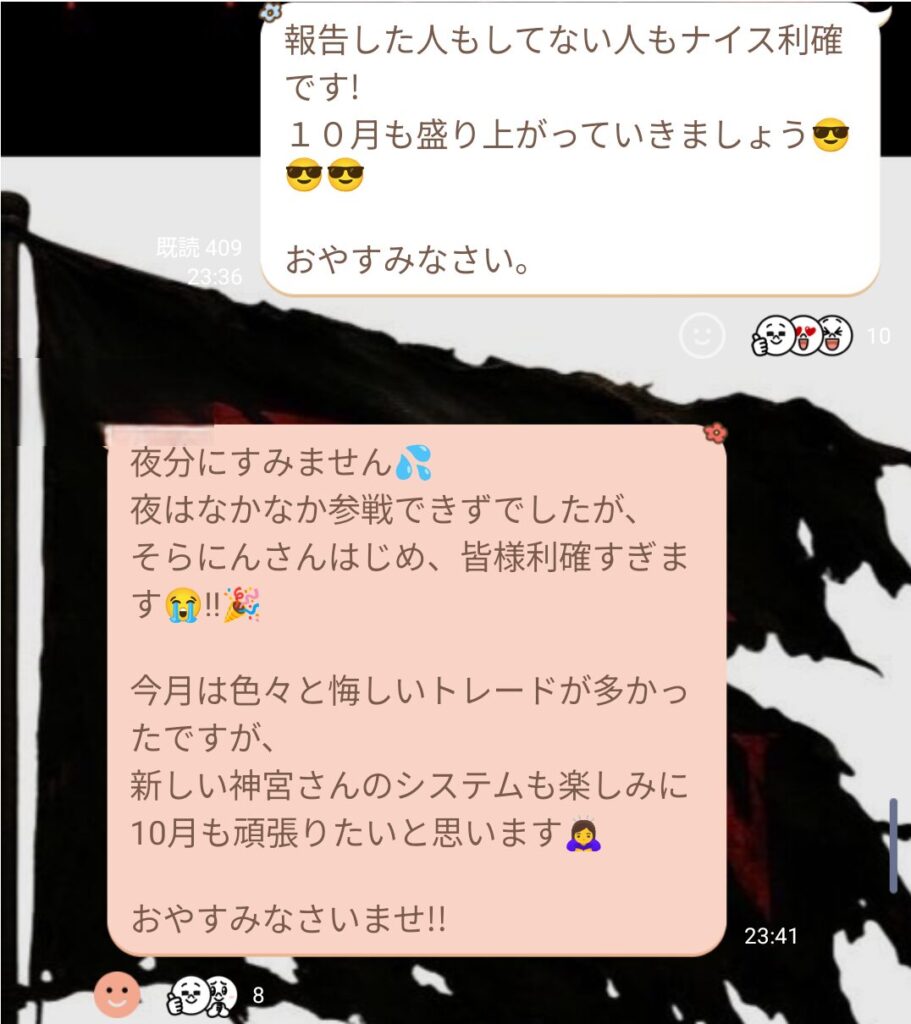Add a reaction to the pink 23:41 message
The image size is (911, 1024).
point(118,994)
